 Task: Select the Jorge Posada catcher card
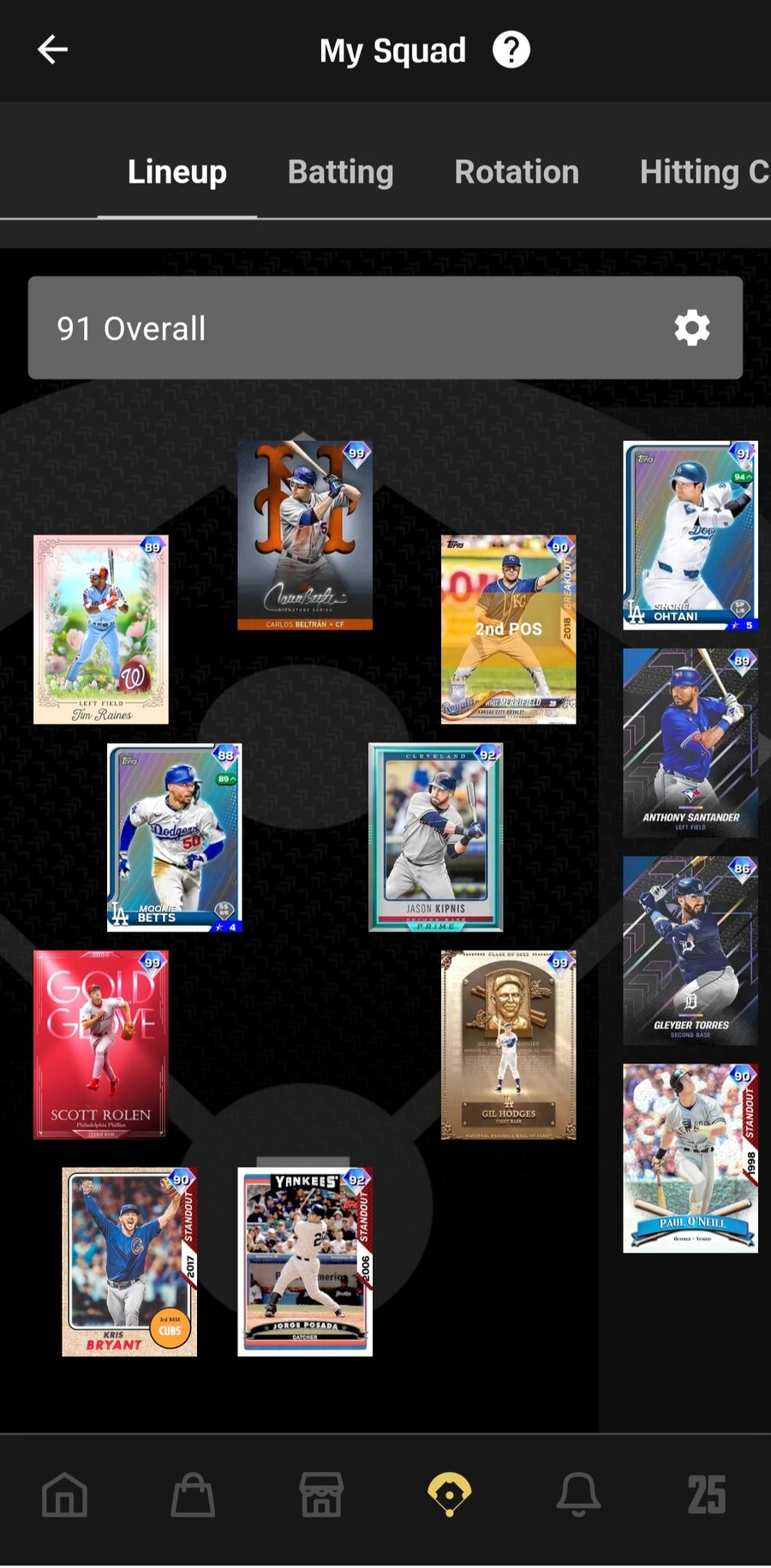point(305,1261)
